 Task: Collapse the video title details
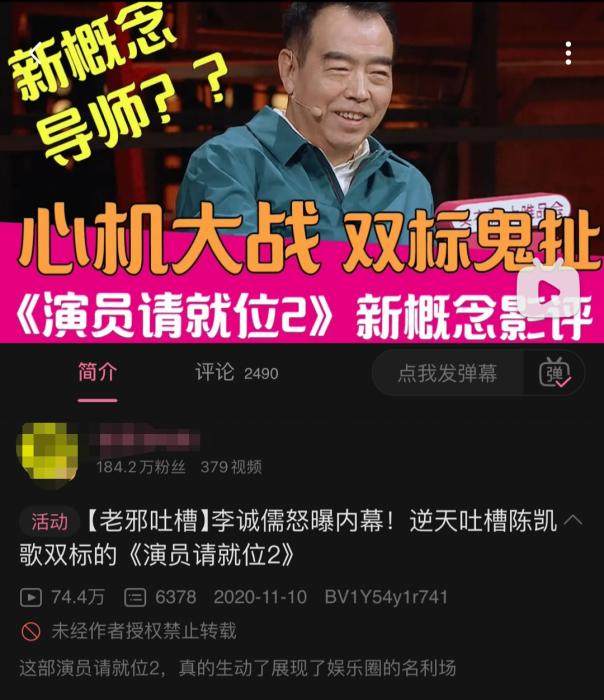pos(573,521)
